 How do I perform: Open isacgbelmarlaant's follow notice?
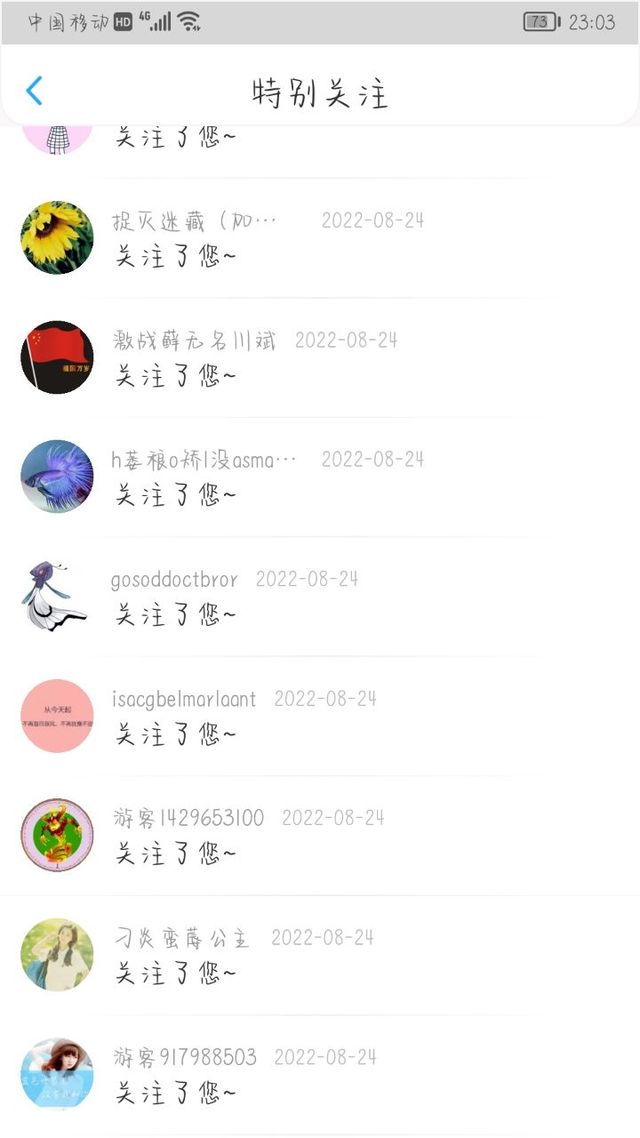point(320,716)
